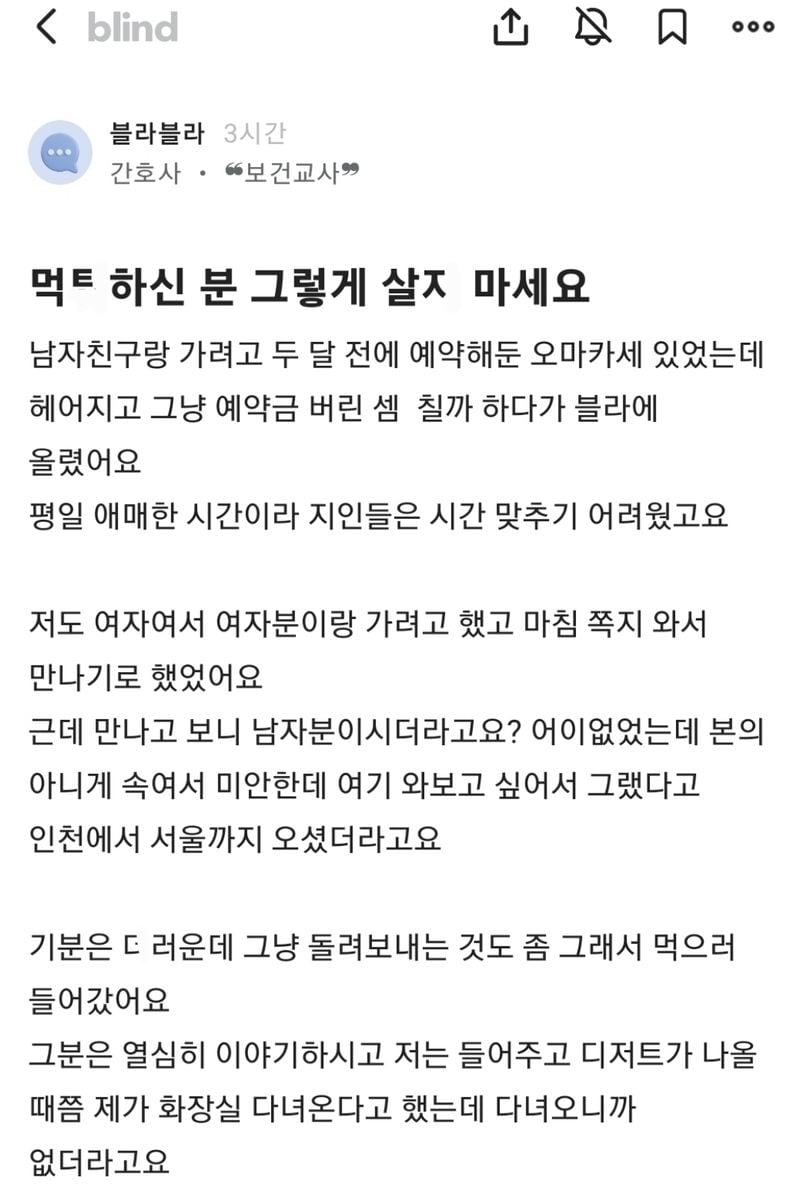Share this Blind post
This screenshot has width=800, height=1194.
point(510,28)
